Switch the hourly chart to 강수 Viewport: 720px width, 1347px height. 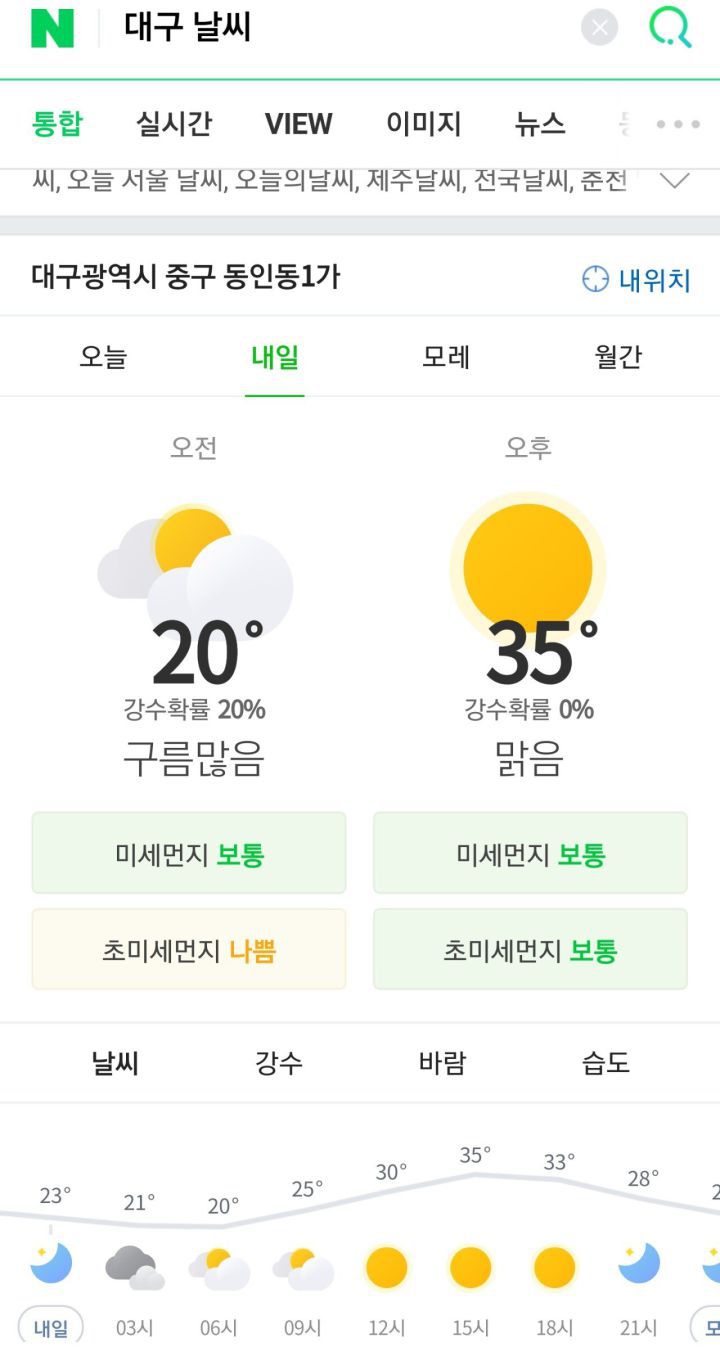(279, 1063)
